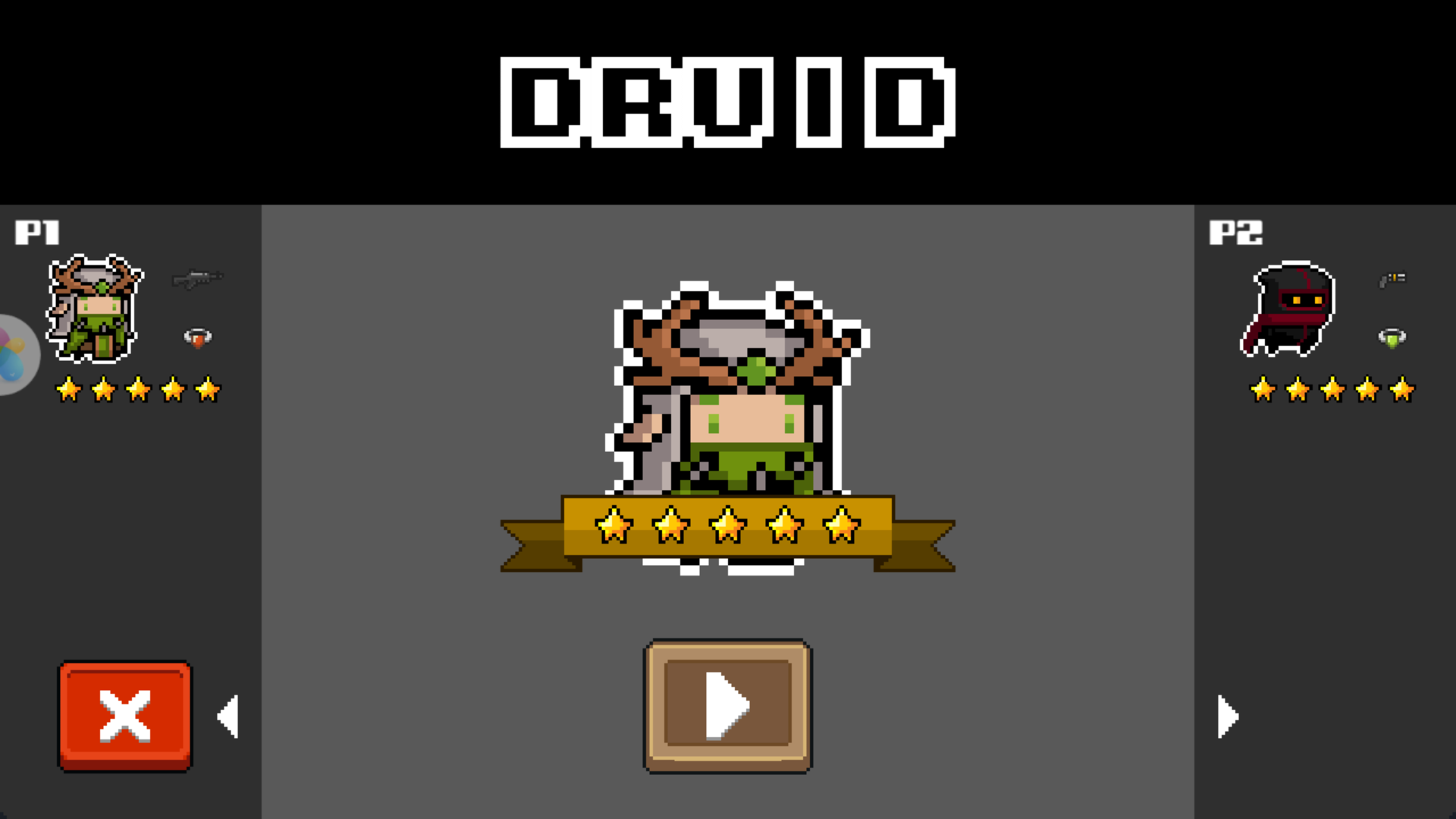Switch to the previous character with left arrow

228,716
